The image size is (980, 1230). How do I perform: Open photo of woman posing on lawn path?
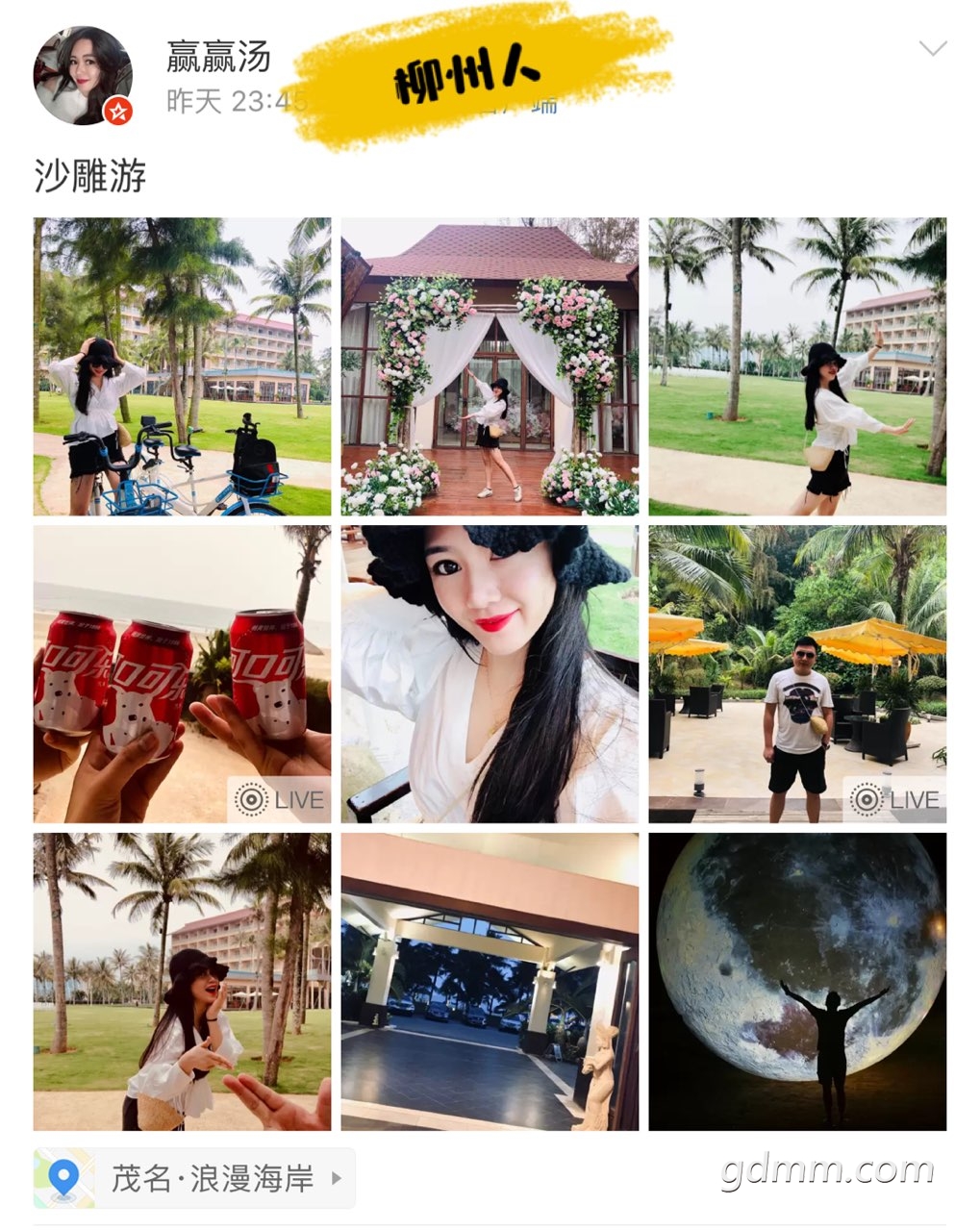point(797,366)
